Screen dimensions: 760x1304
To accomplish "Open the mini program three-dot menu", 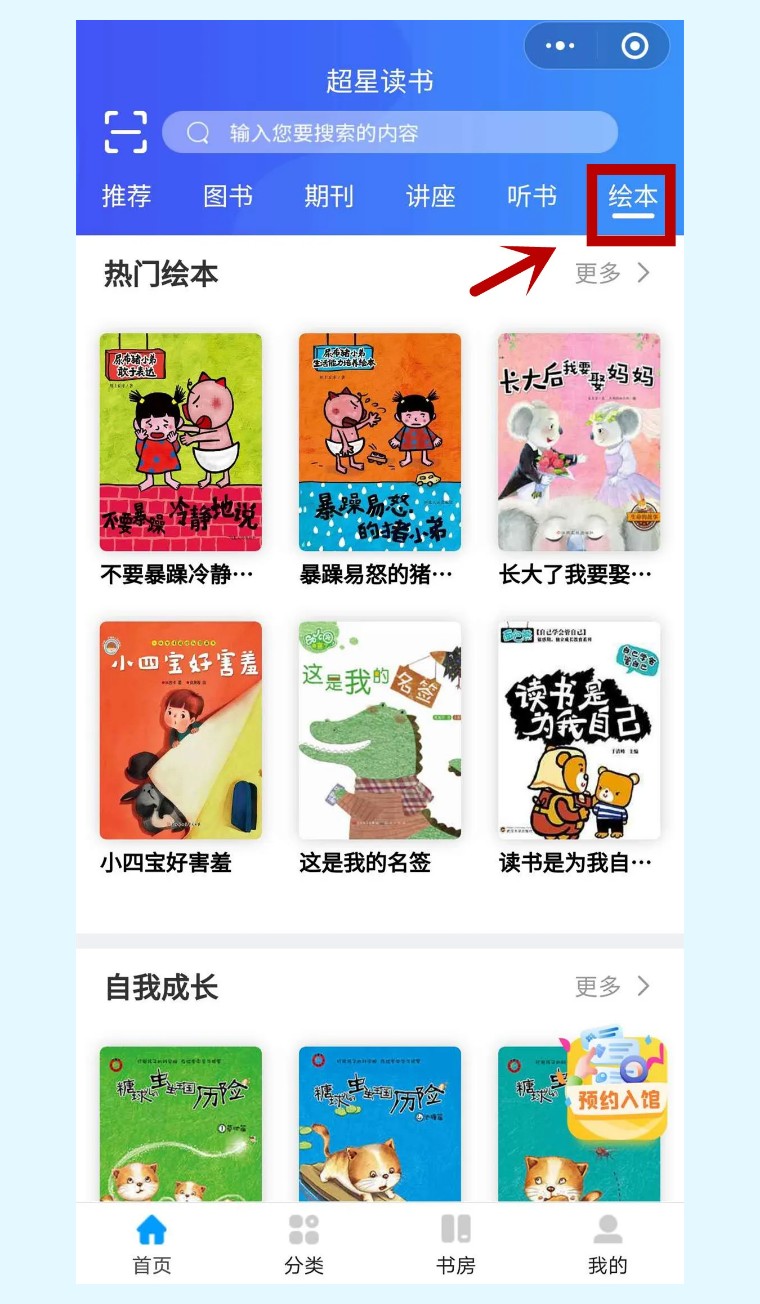I will pyautogui.click(x=560, y=46).
